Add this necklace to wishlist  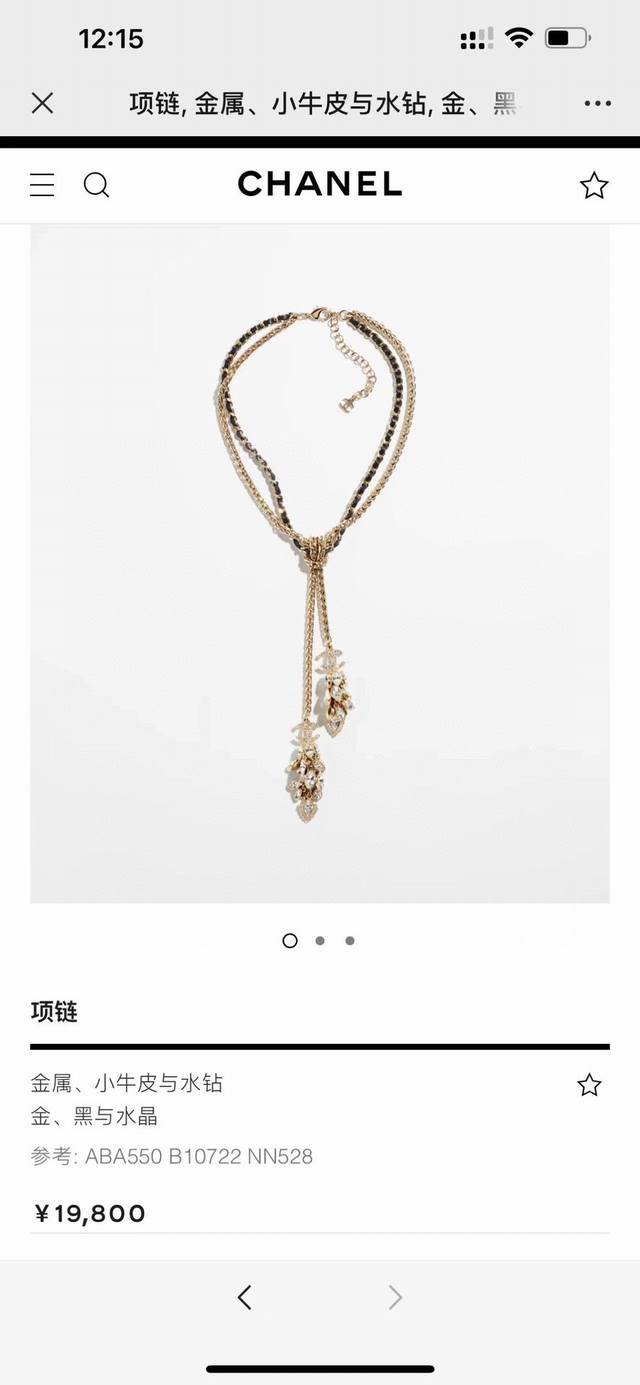click(589, 1085)
